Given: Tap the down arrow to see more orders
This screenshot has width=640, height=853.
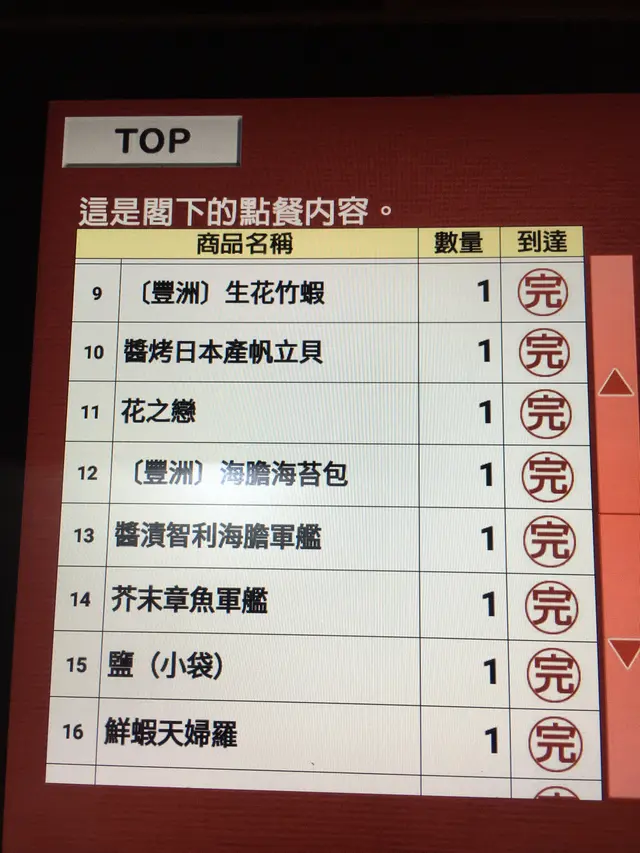Looking at the screenshot, I should tap(624, 654).
